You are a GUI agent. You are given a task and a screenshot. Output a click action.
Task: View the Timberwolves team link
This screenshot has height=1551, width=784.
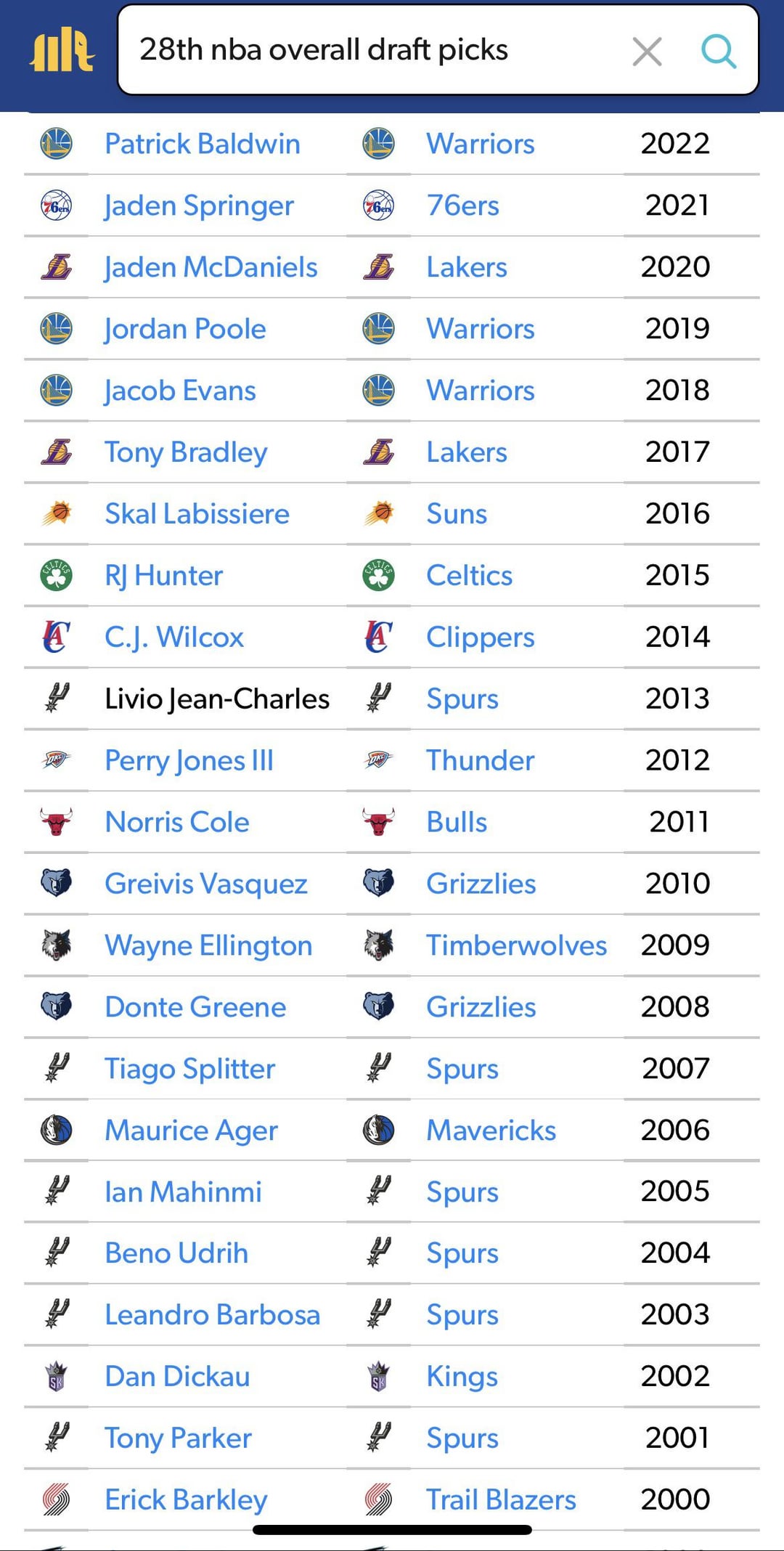pos(515,945)
